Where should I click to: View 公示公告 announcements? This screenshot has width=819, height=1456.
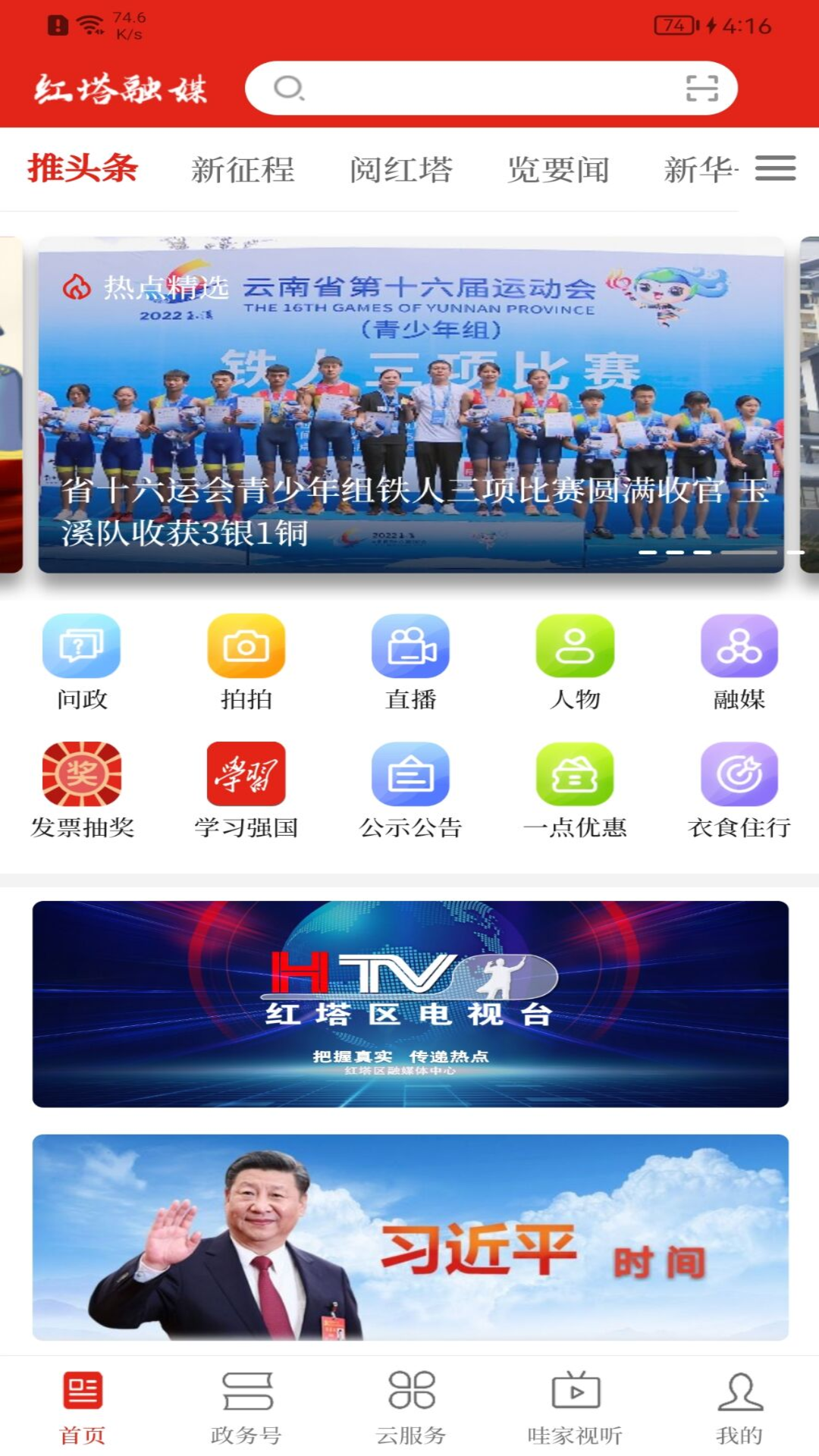(x=410, y=790)
